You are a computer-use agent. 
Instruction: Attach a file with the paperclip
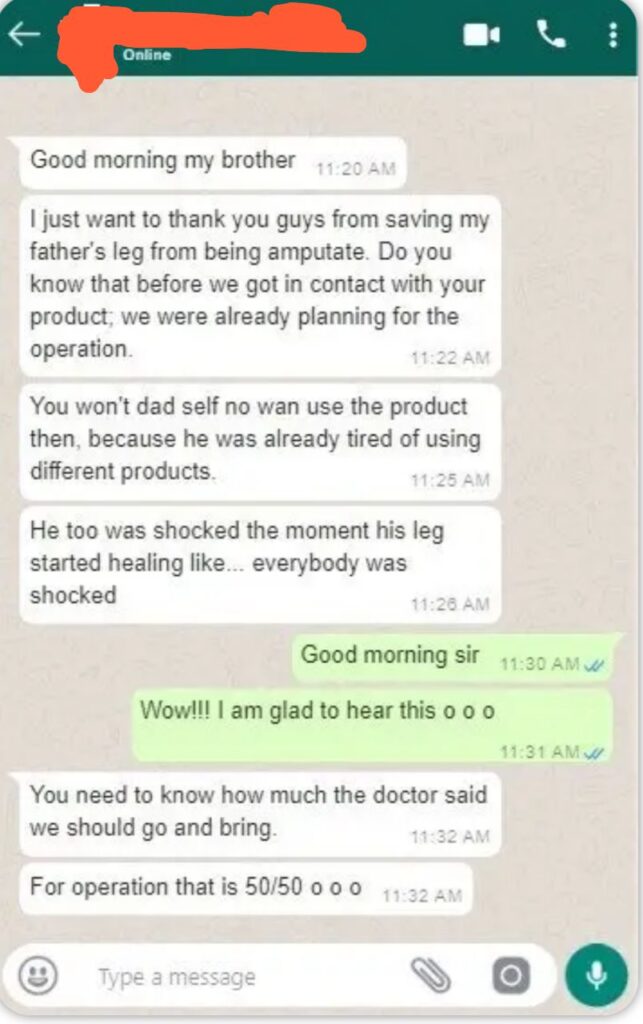click(431, 975)
